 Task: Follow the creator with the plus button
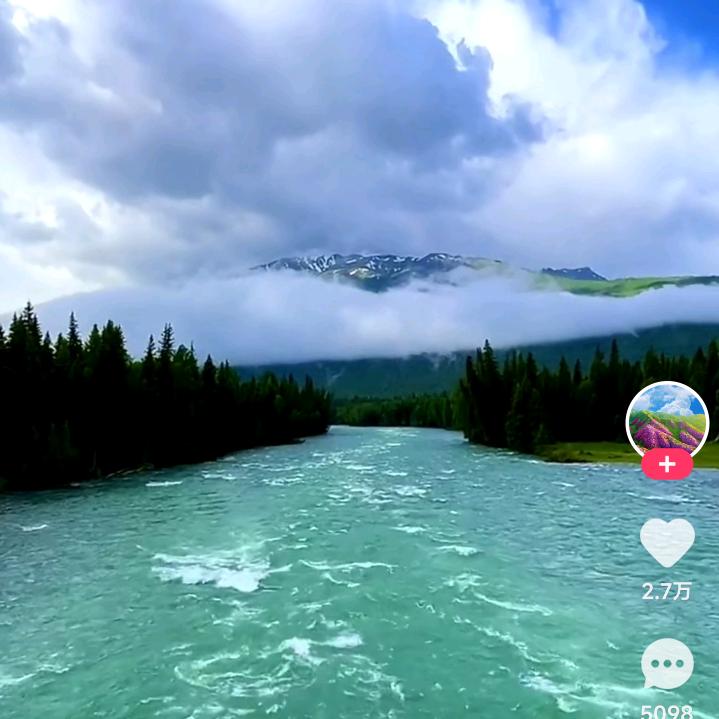tap(667, 465)
